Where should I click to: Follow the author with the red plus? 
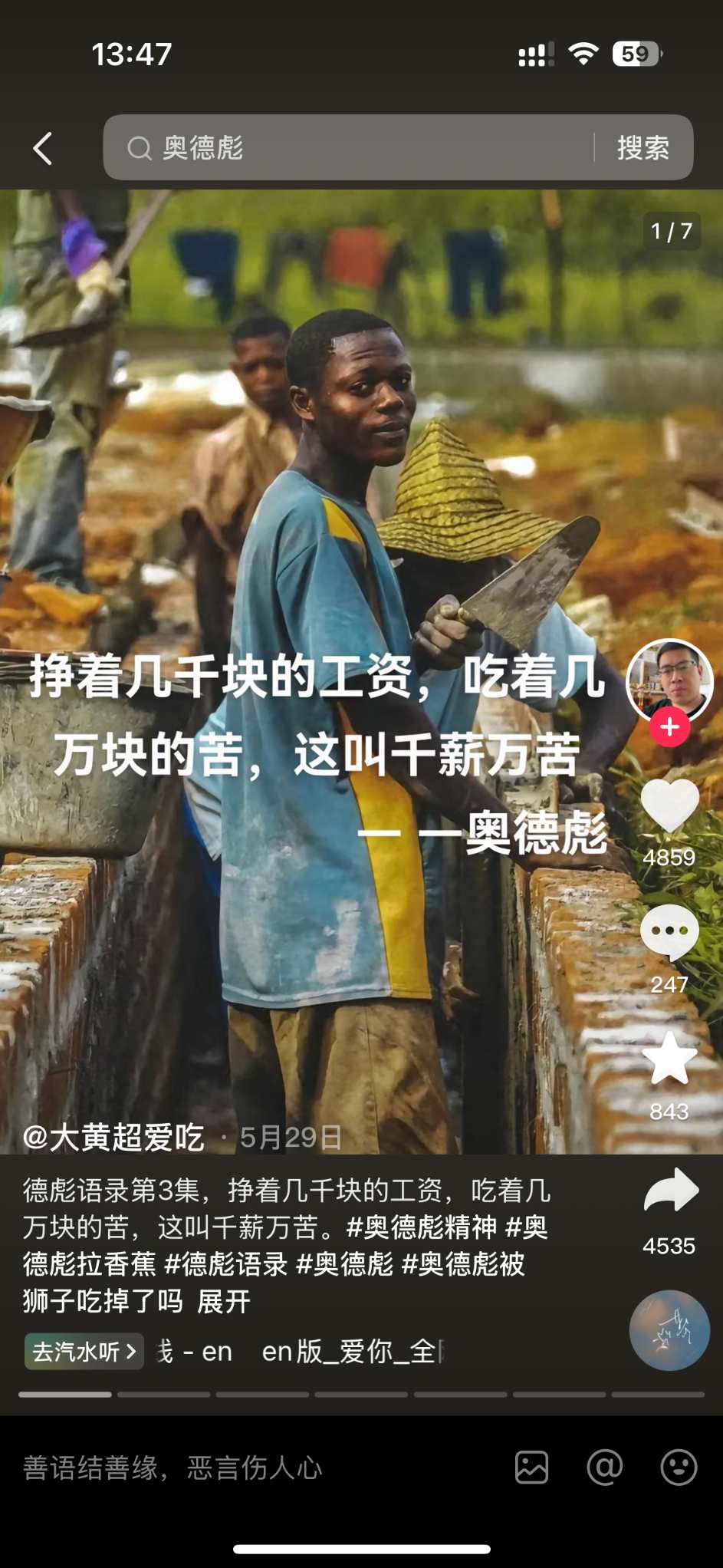coord(669,727)
